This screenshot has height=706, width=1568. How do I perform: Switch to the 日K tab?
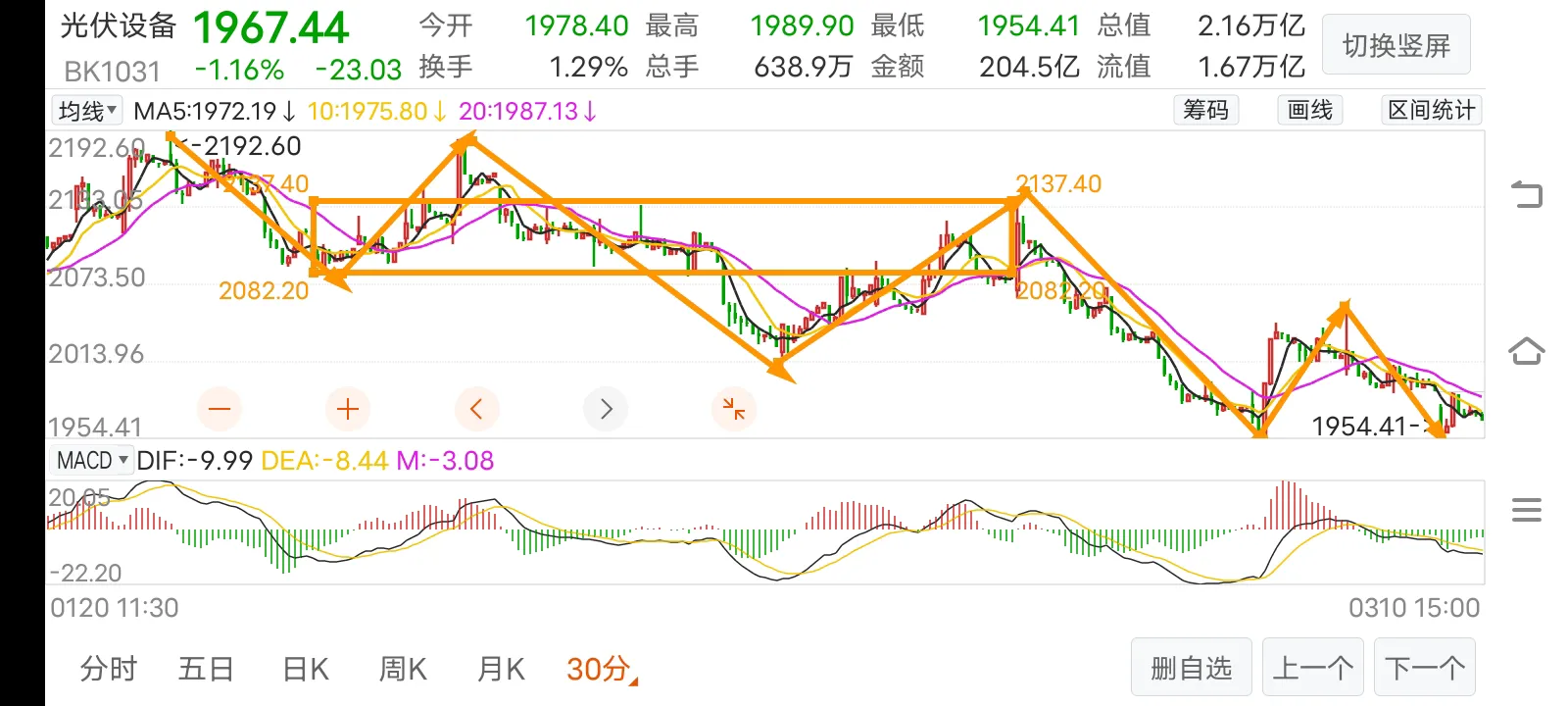(305, 669)
